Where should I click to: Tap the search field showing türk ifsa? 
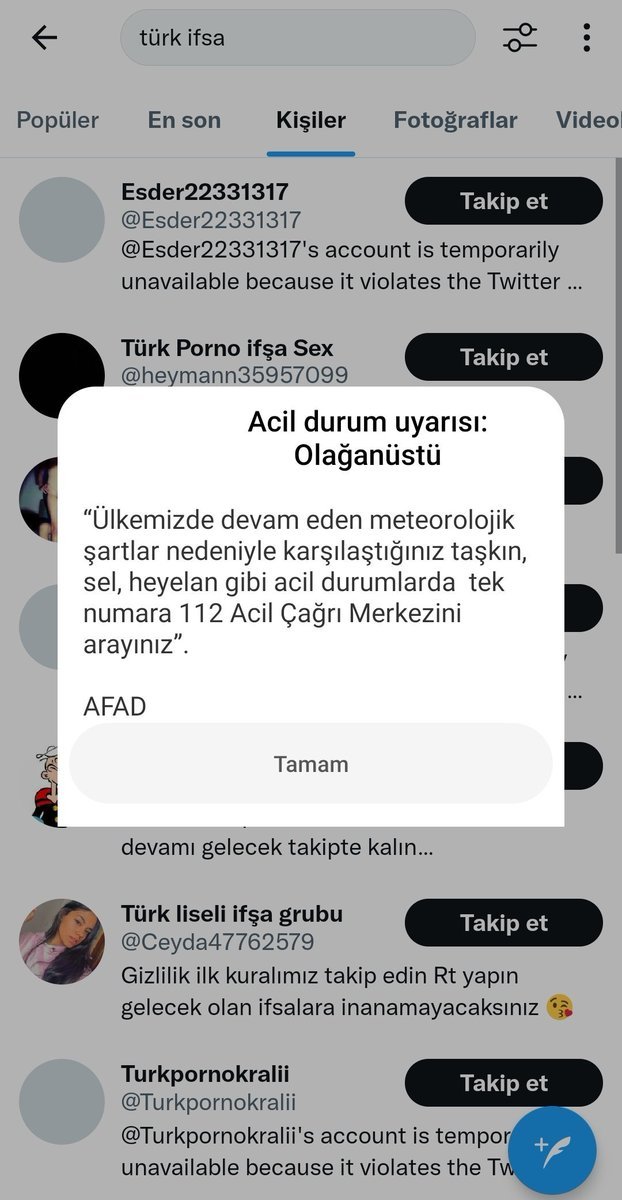[297, 38]
